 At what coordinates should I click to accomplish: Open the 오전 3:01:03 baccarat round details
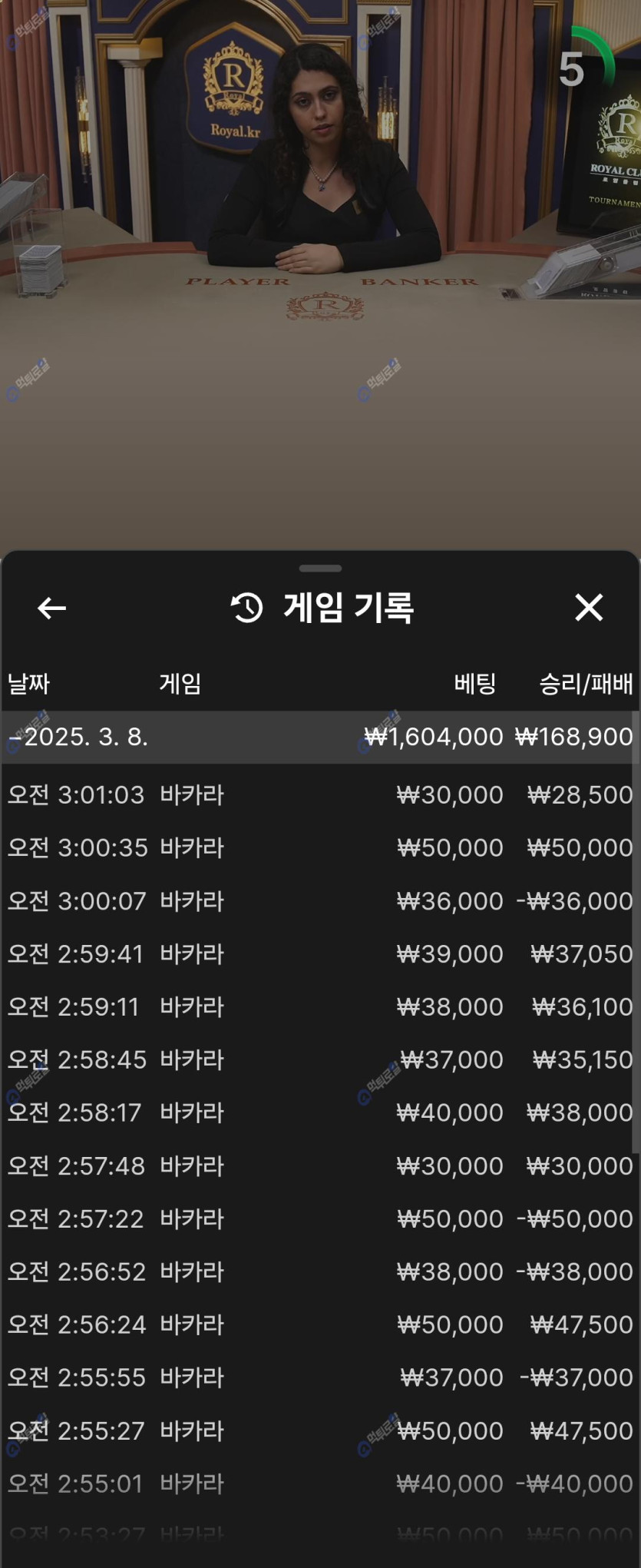click(319, 794)
